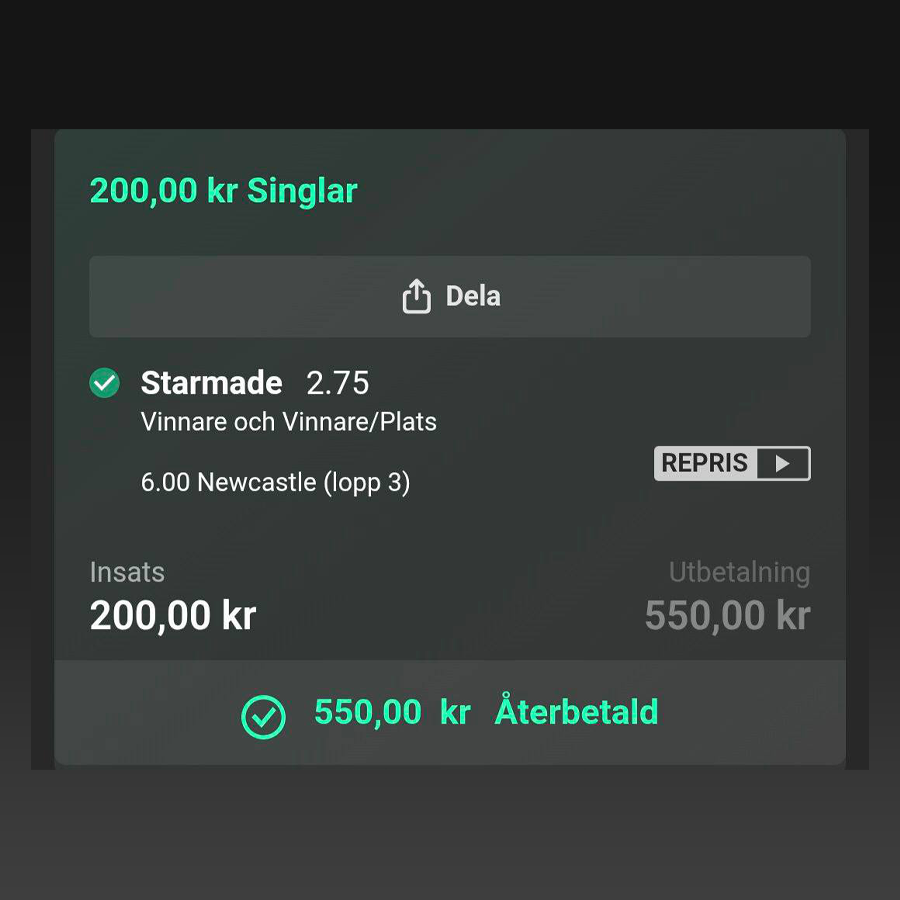This screenshot has height=900, width=900.
Task: Watch the race replay with REPRIS
Action: tap(732, 463)
